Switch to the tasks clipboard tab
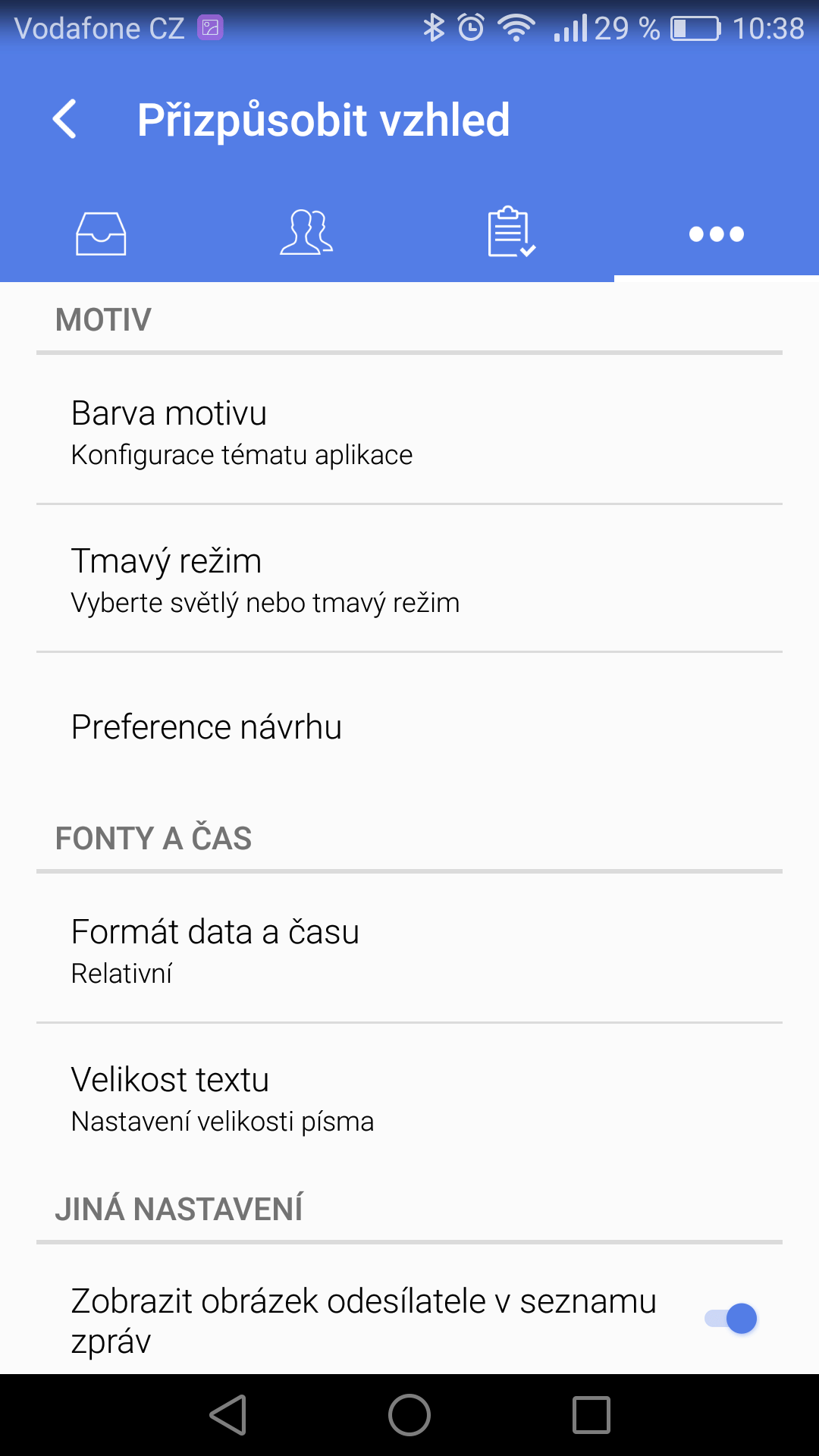The height and width of the screenshot is (1456, 819). click(x=511, y=234)
